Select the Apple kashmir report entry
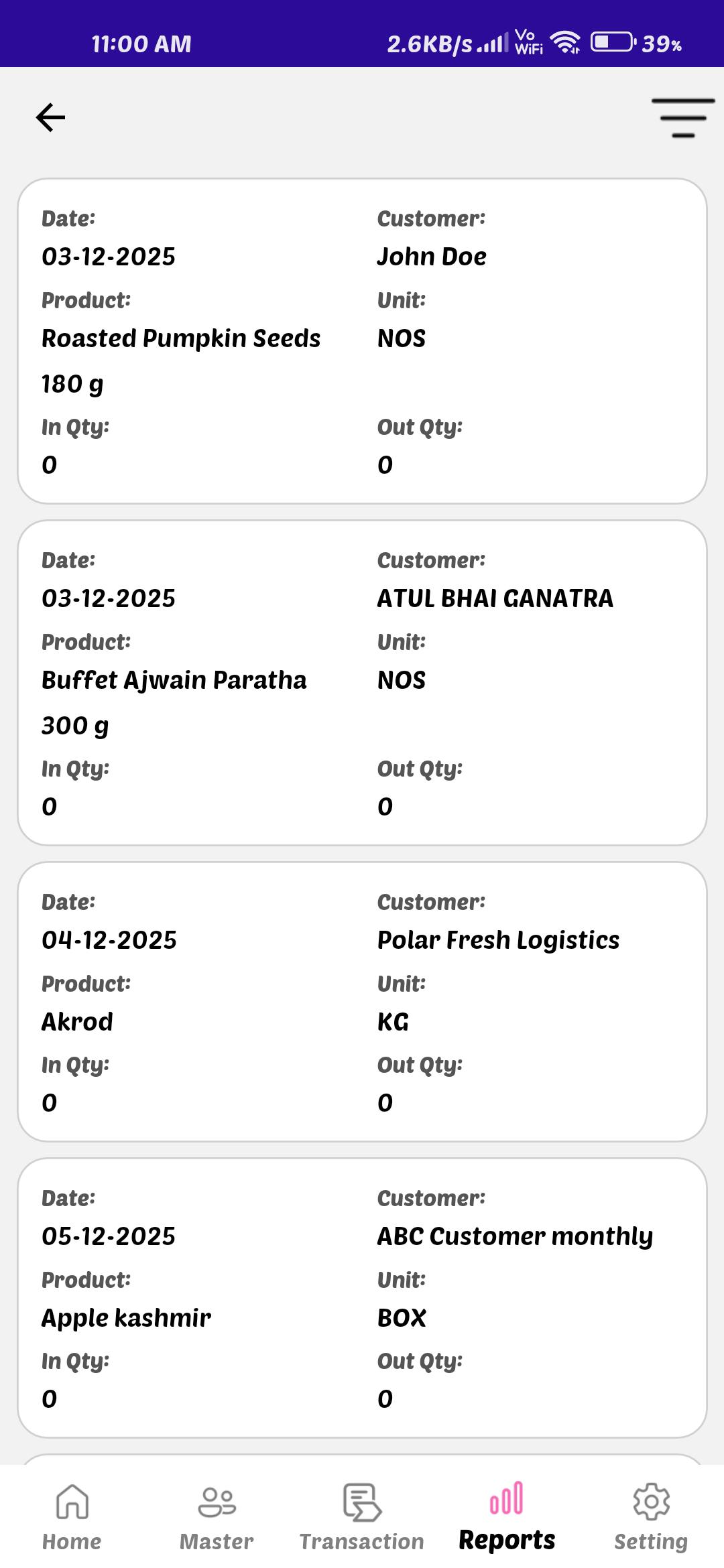The image size is (724, 1568). point(362,1293)
